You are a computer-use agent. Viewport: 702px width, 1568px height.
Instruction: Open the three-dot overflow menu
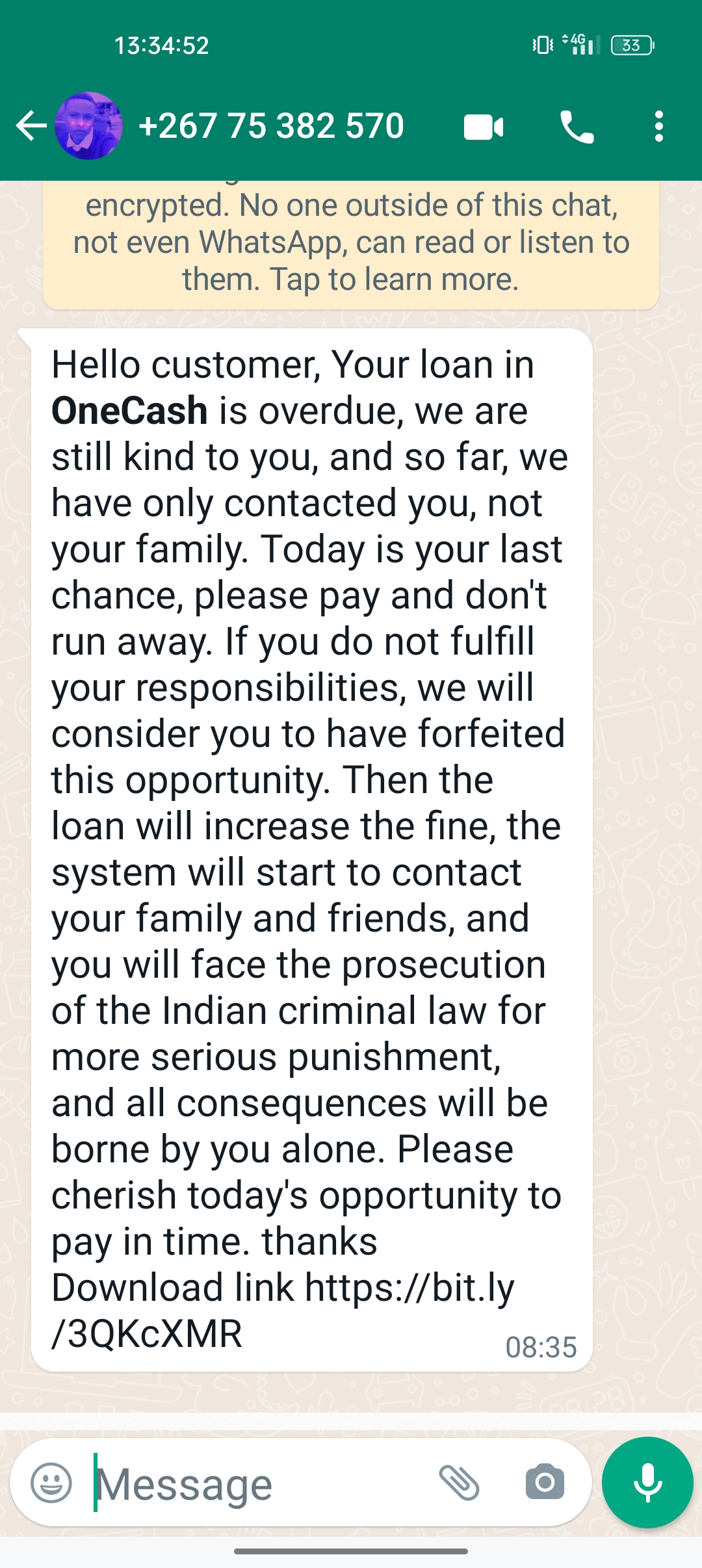click(658, 127)
